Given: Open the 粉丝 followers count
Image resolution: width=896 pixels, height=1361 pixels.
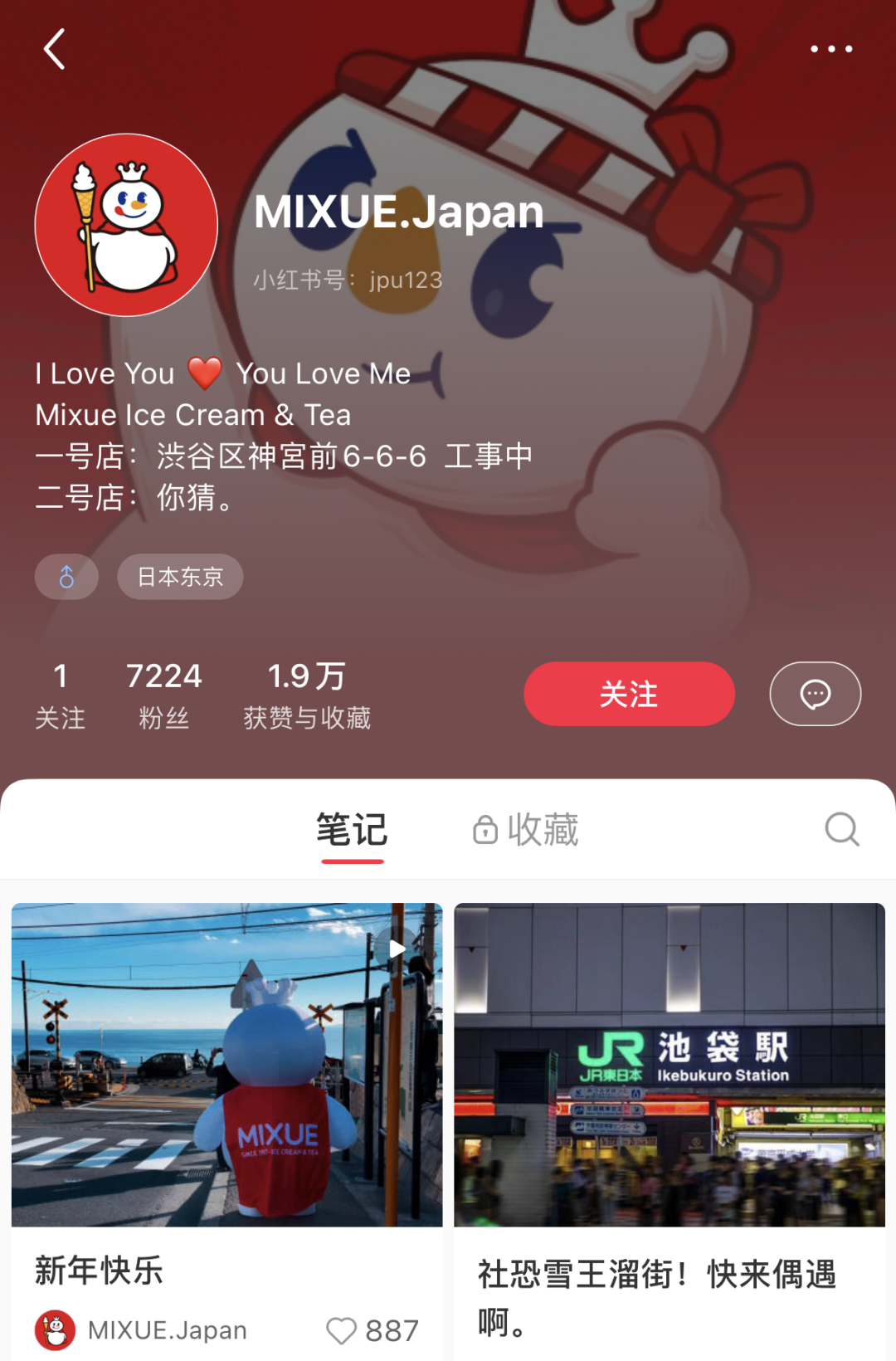Looking at the screenshot, I should coord(163,693).
